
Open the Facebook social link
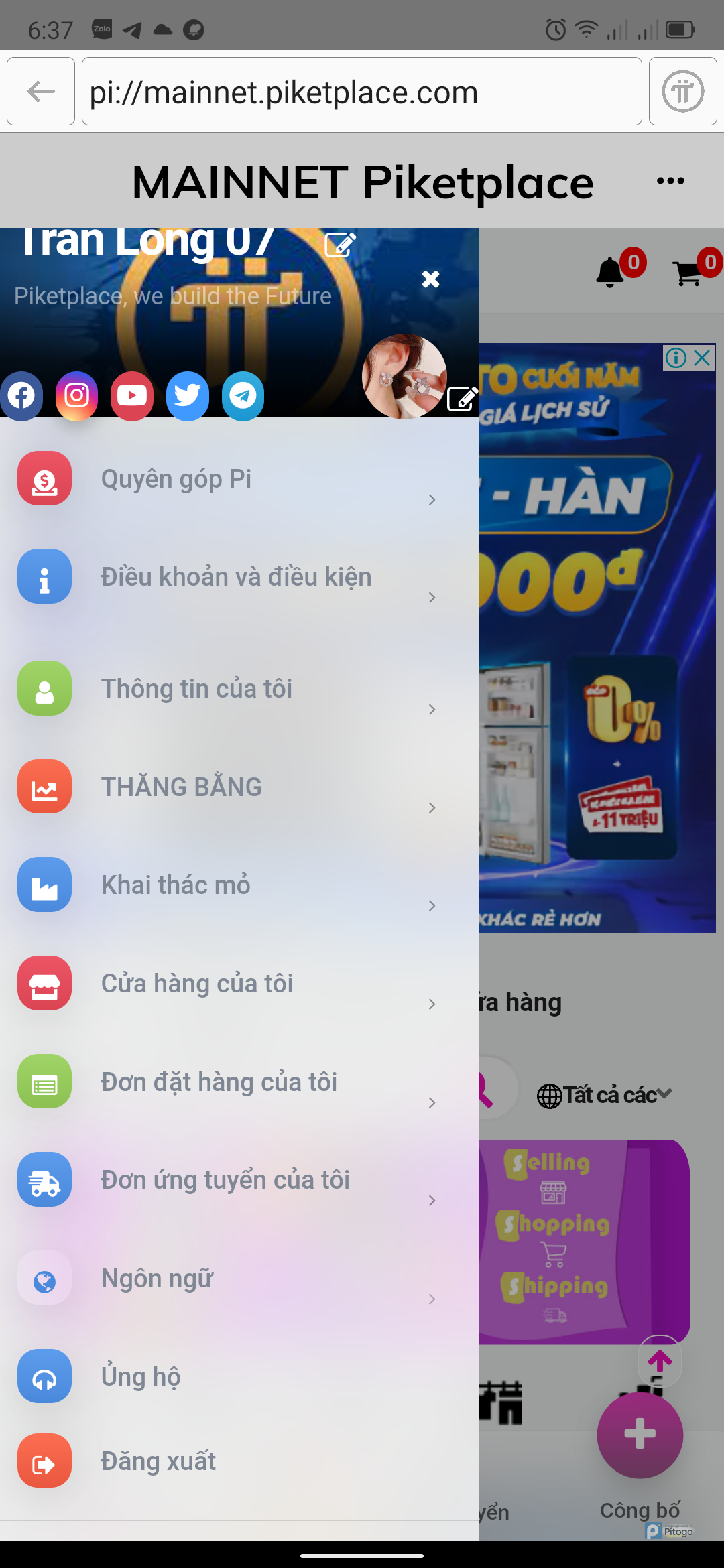point(21,396)
